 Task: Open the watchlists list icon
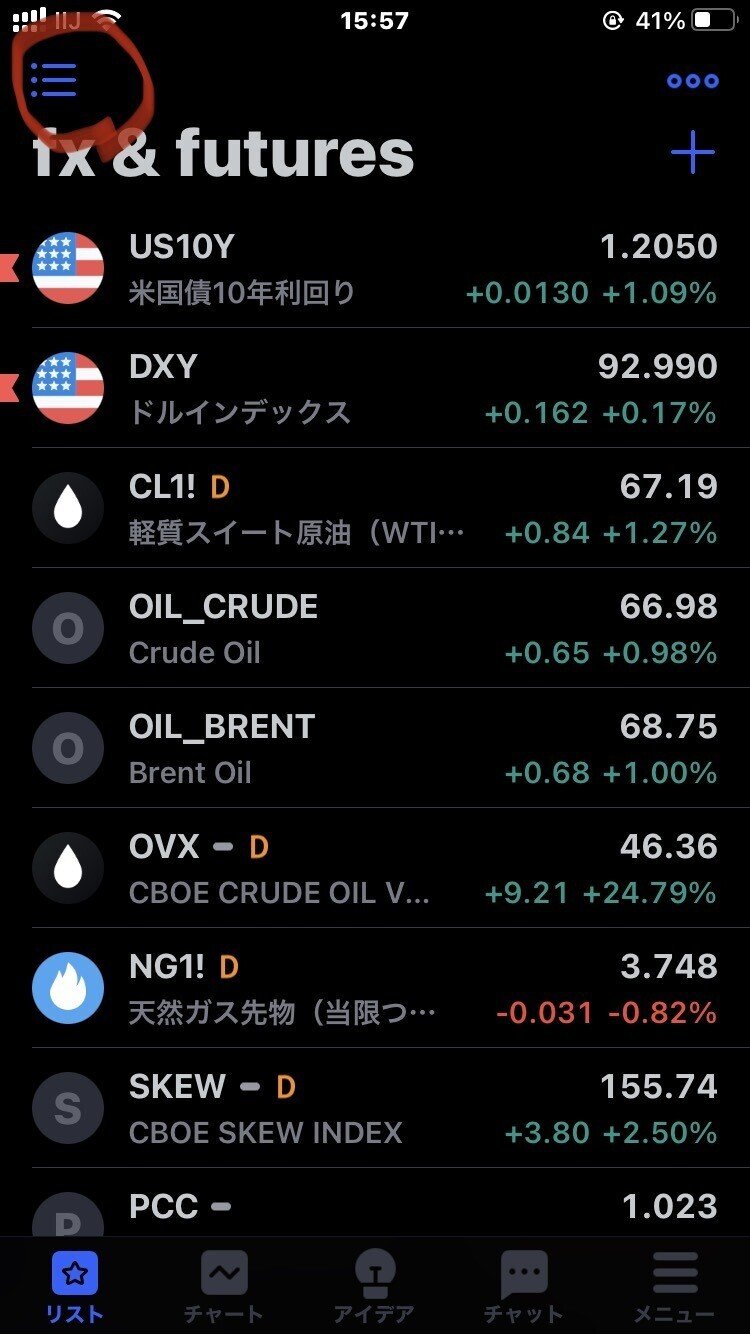coord(54,79)
